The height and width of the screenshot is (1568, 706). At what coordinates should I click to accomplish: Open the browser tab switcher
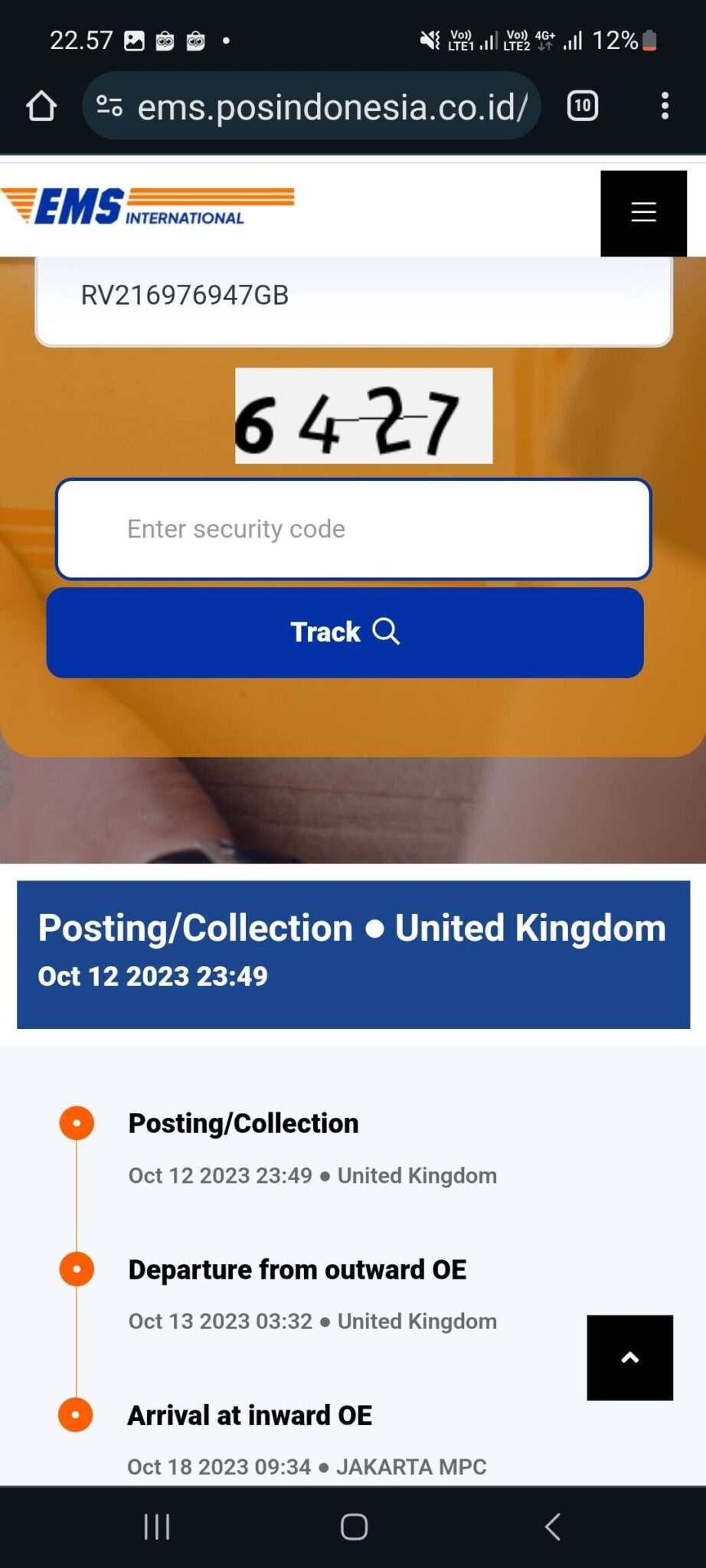pos(582,106)
